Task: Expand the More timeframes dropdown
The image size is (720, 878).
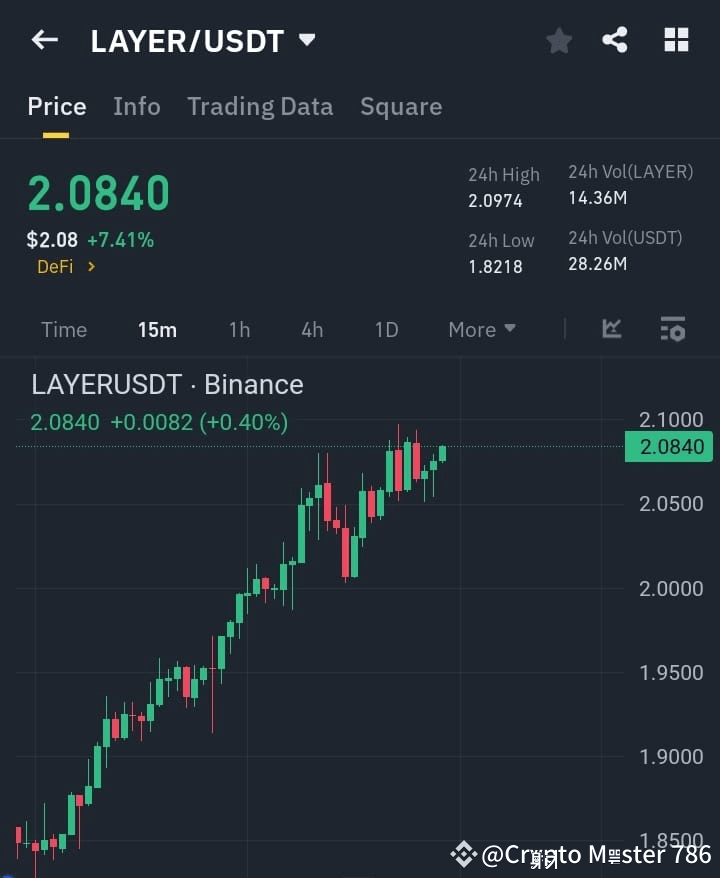Action: (481, 329)
